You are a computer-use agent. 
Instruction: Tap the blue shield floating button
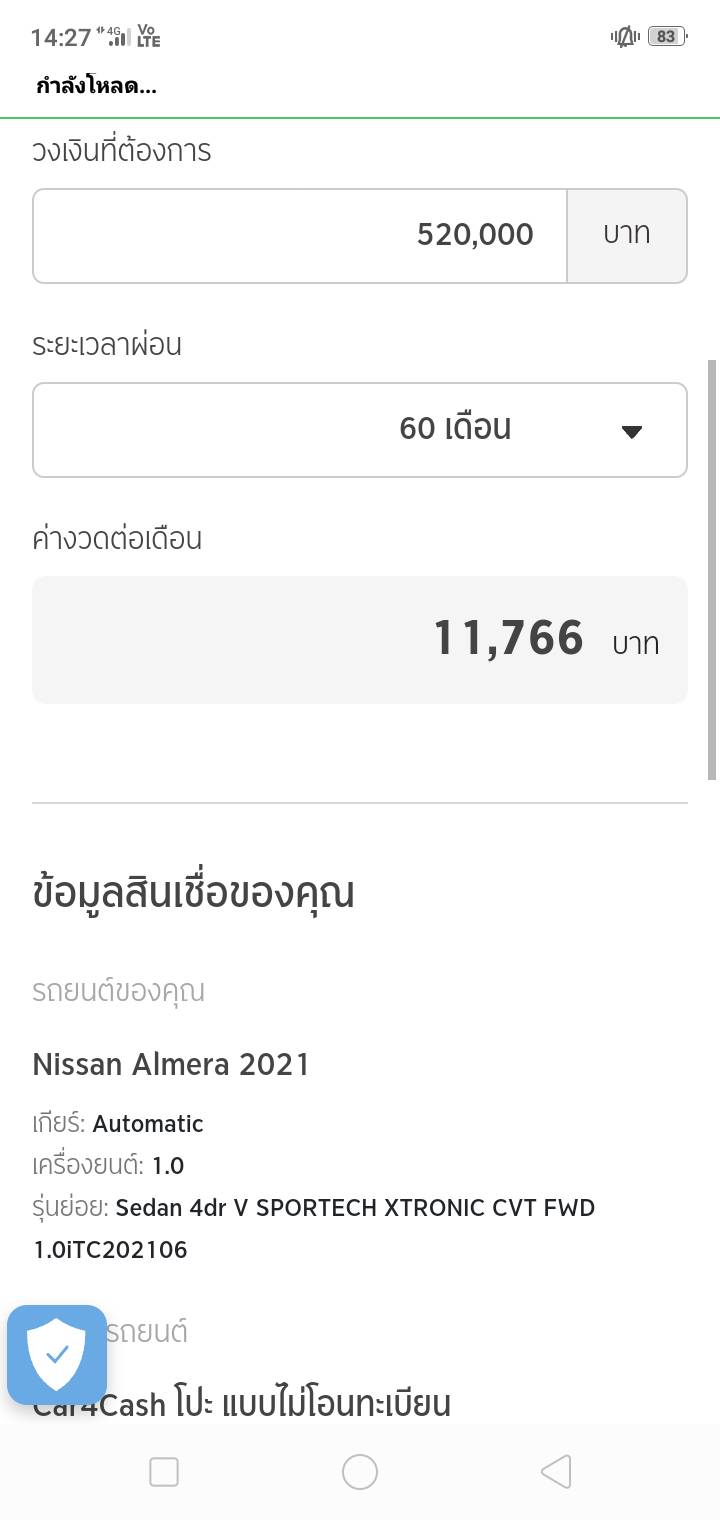click(57, 1355)
